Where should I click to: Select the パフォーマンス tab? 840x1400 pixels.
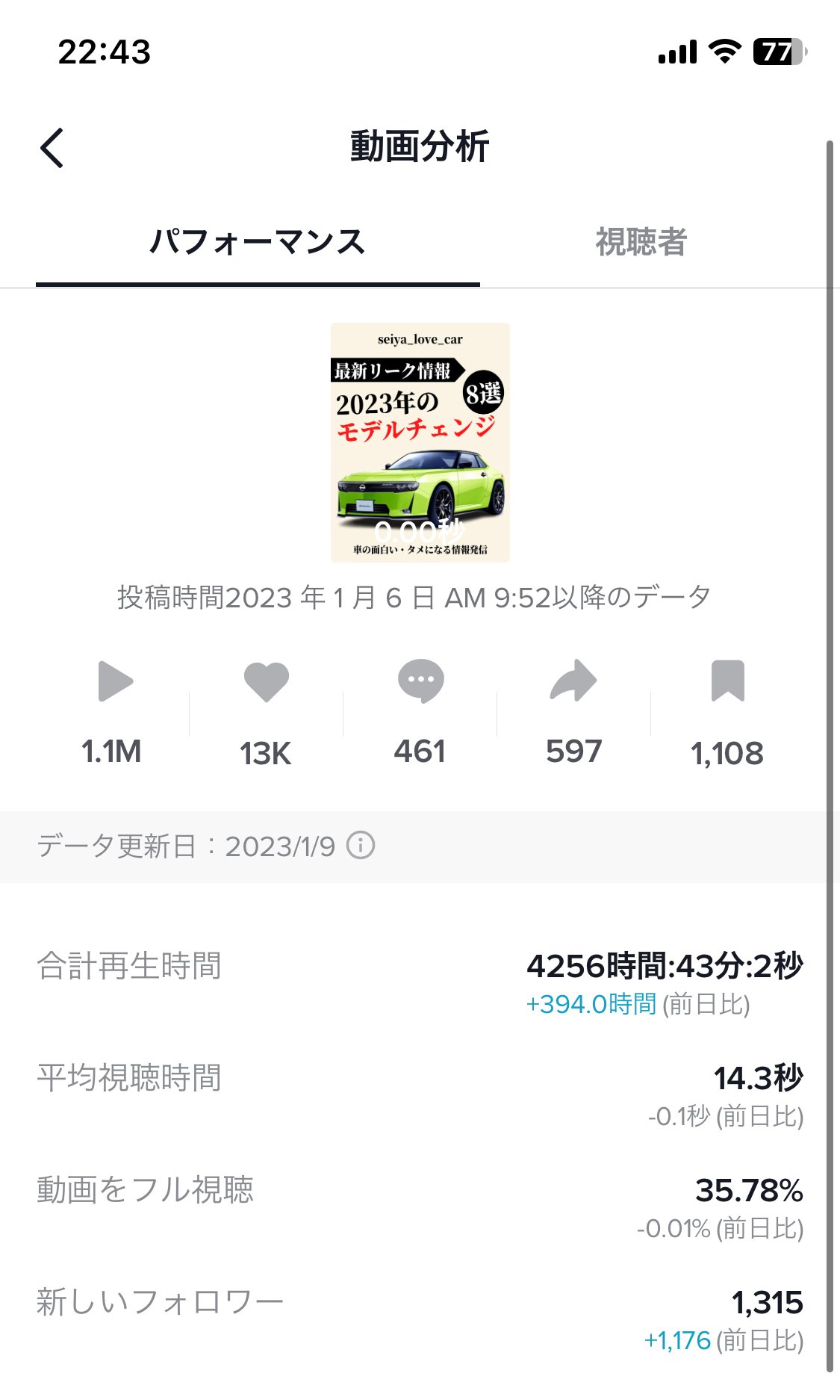[x=257, y=242]
